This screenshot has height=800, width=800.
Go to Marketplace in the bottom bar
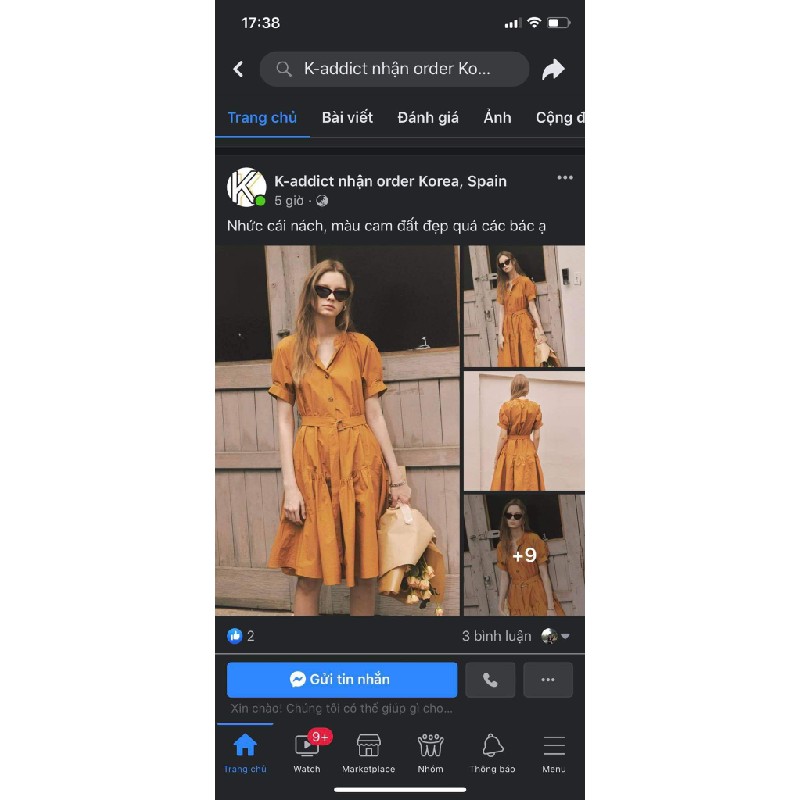(x=369, y=752)
